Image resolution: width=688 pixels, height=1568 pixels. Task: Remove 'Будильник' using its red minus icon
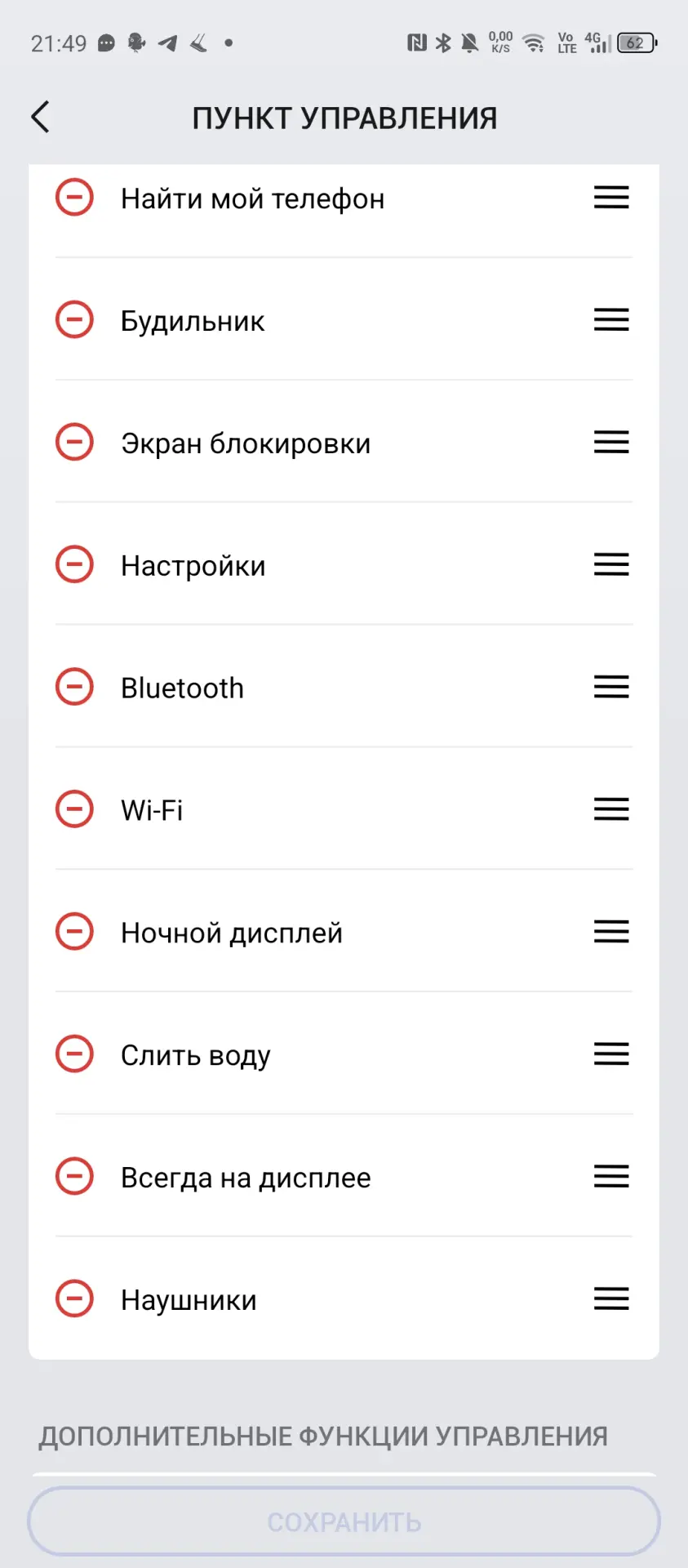coord(74,319)
